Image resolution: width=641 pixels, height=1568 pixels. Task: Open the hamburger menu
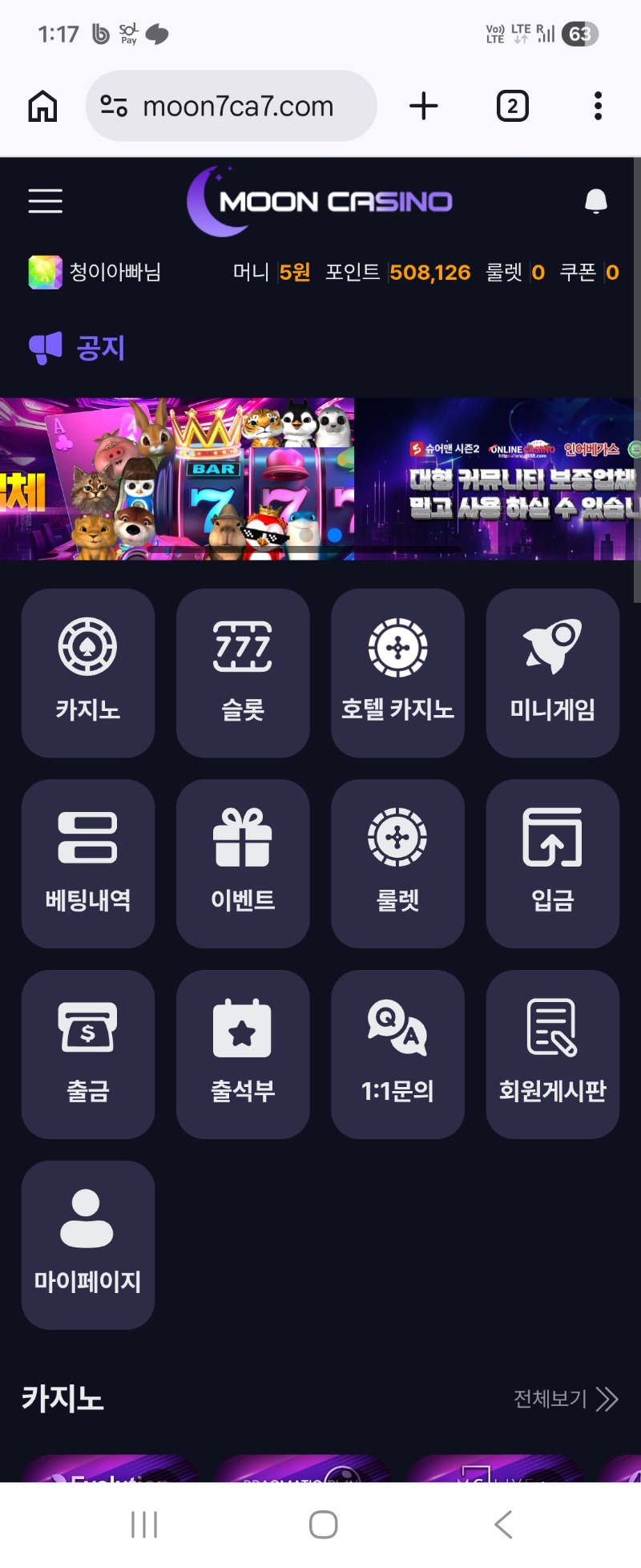click(45, 201)
